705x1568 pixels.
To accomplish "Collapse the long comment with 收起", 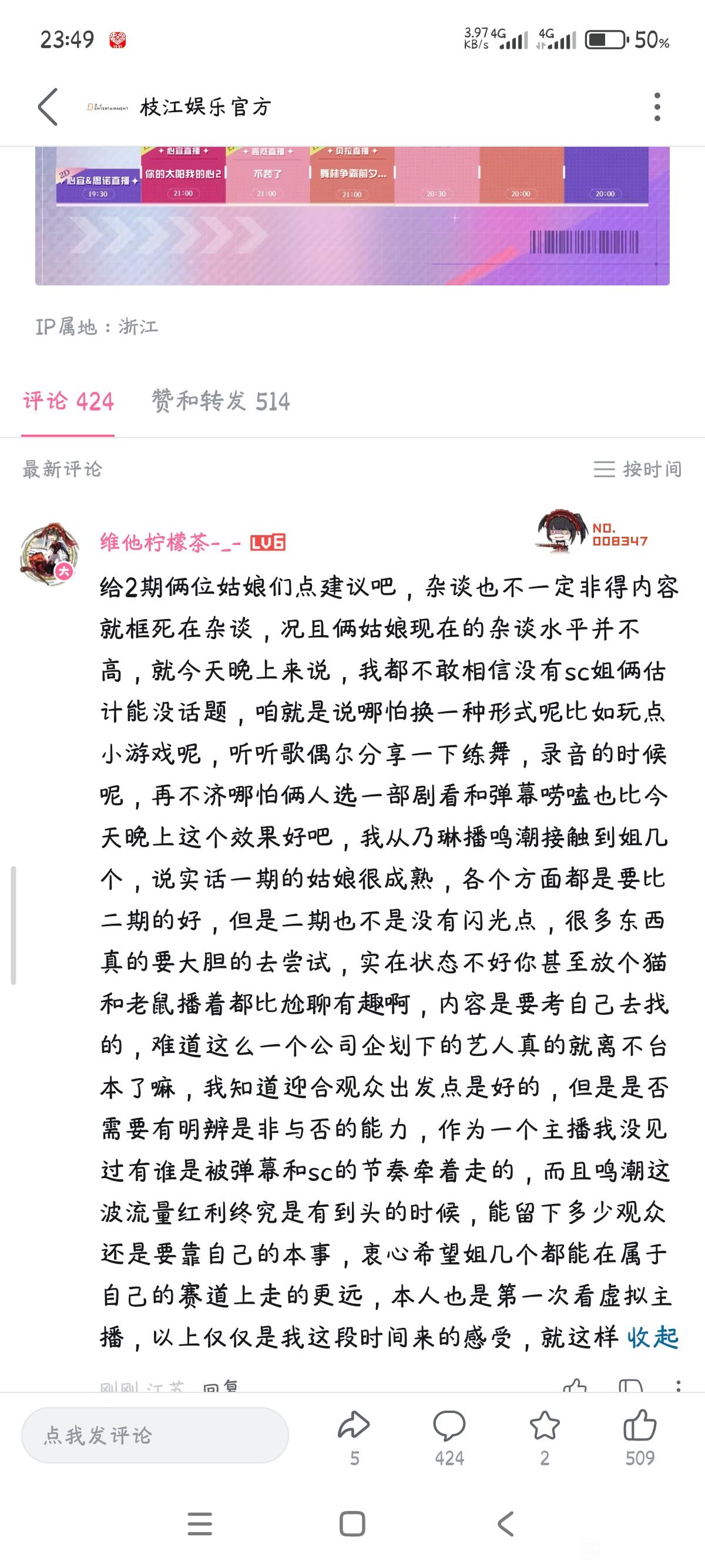I will coord(653,1337).
